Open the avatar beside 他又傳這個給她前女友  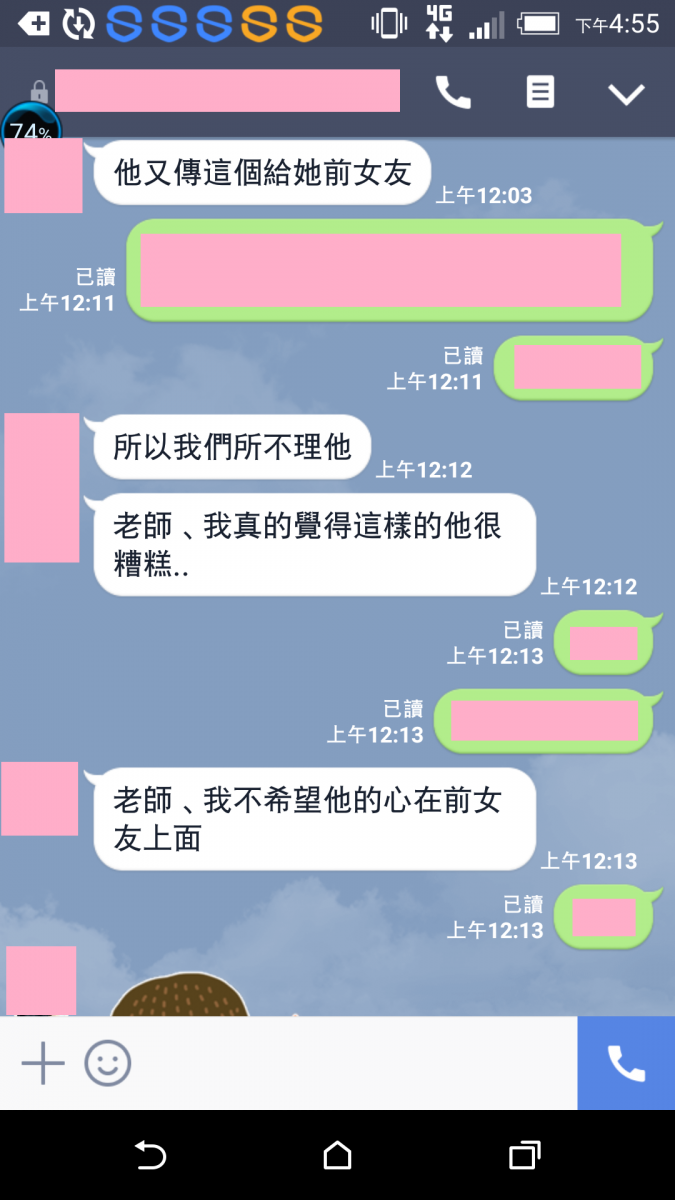pyautogui.click(x=43, y=176)
